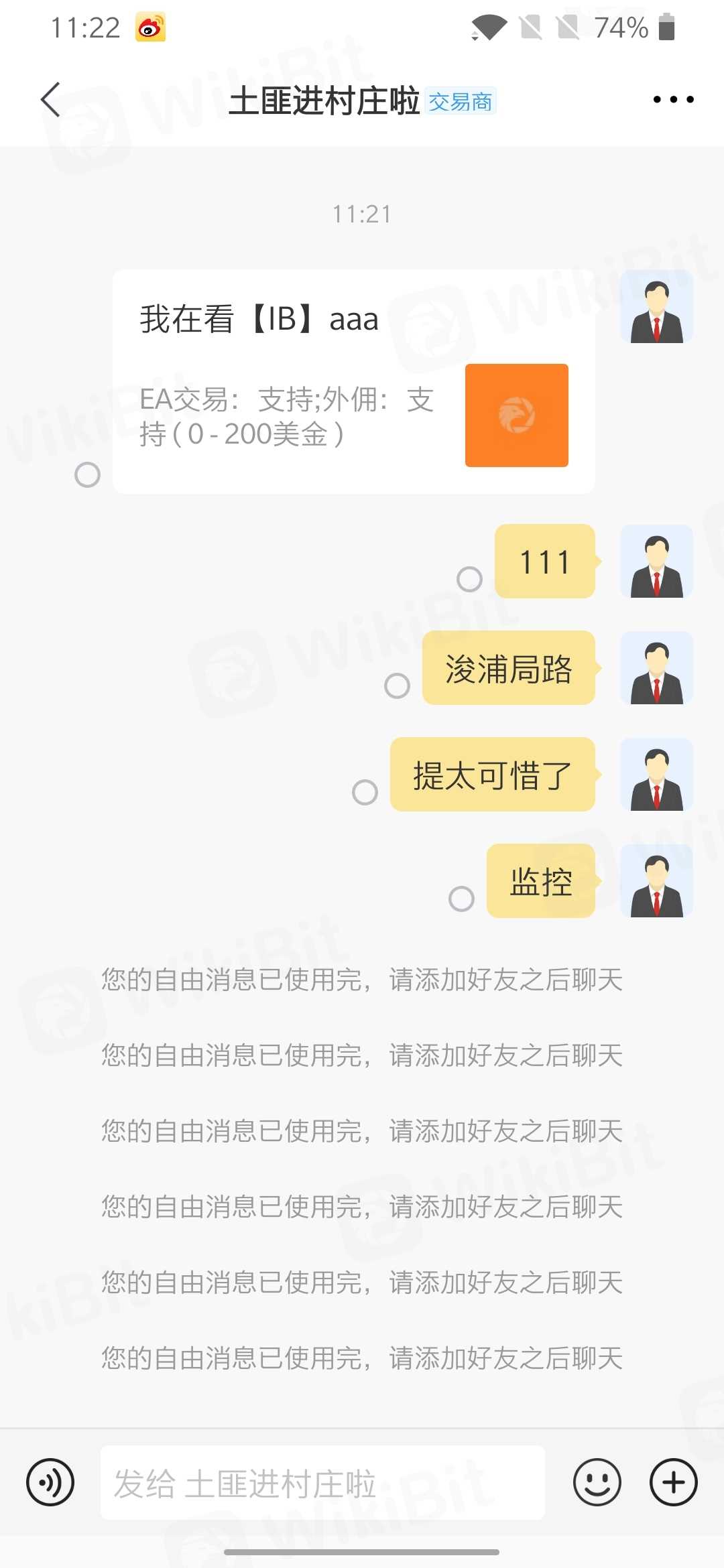
Task: Open the shared 【IB】aaa card
Action: click(x=353, y=381)
